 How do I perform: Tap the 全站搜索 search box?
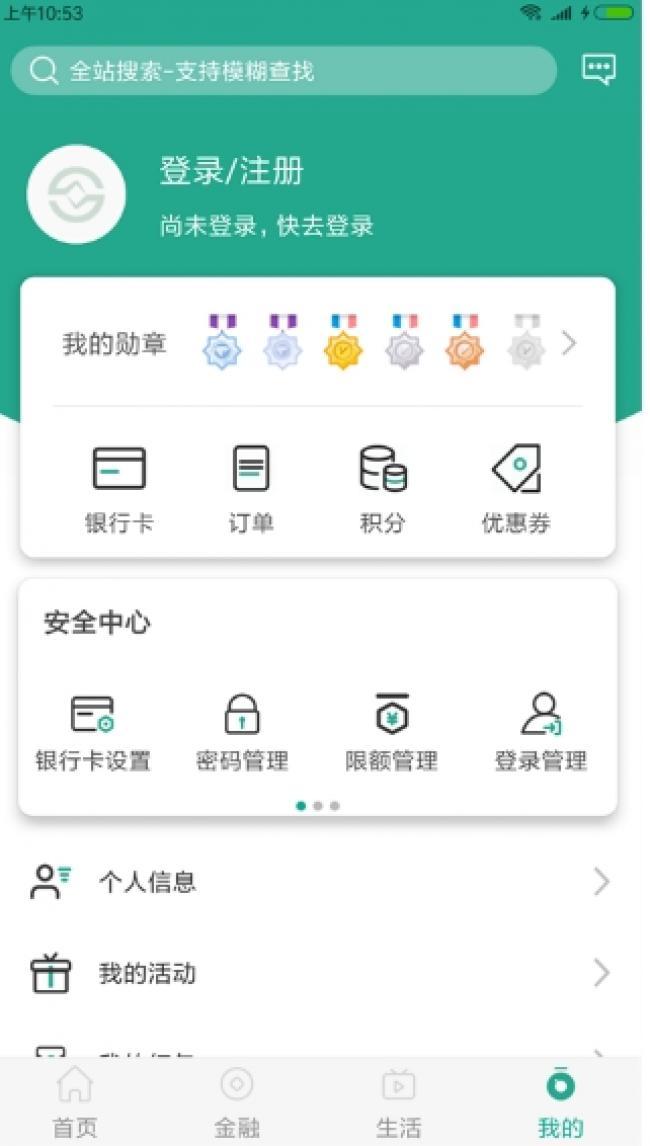tap(284, 71)
